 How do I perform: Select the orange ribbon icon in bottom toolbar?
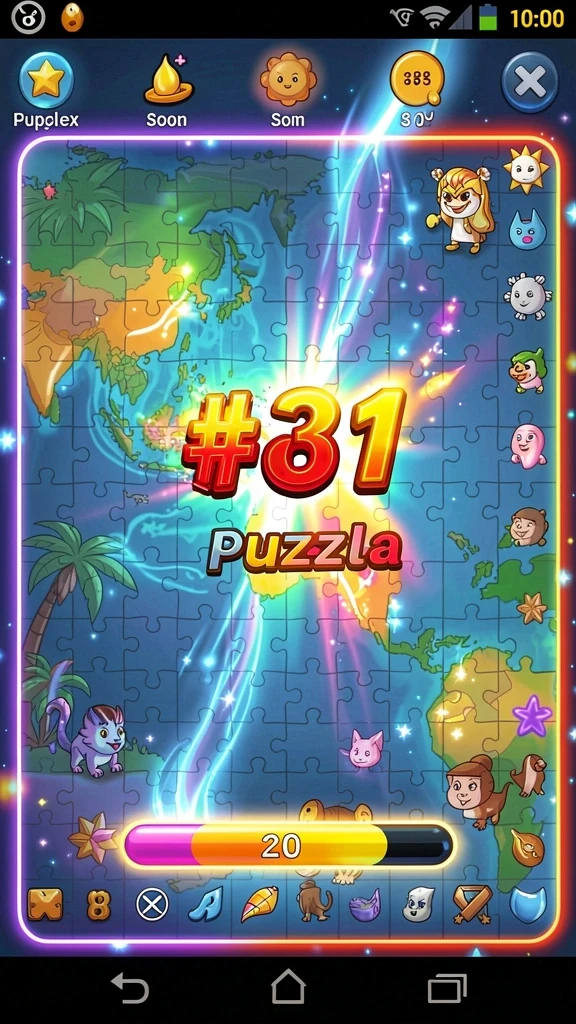pos(472,904)
